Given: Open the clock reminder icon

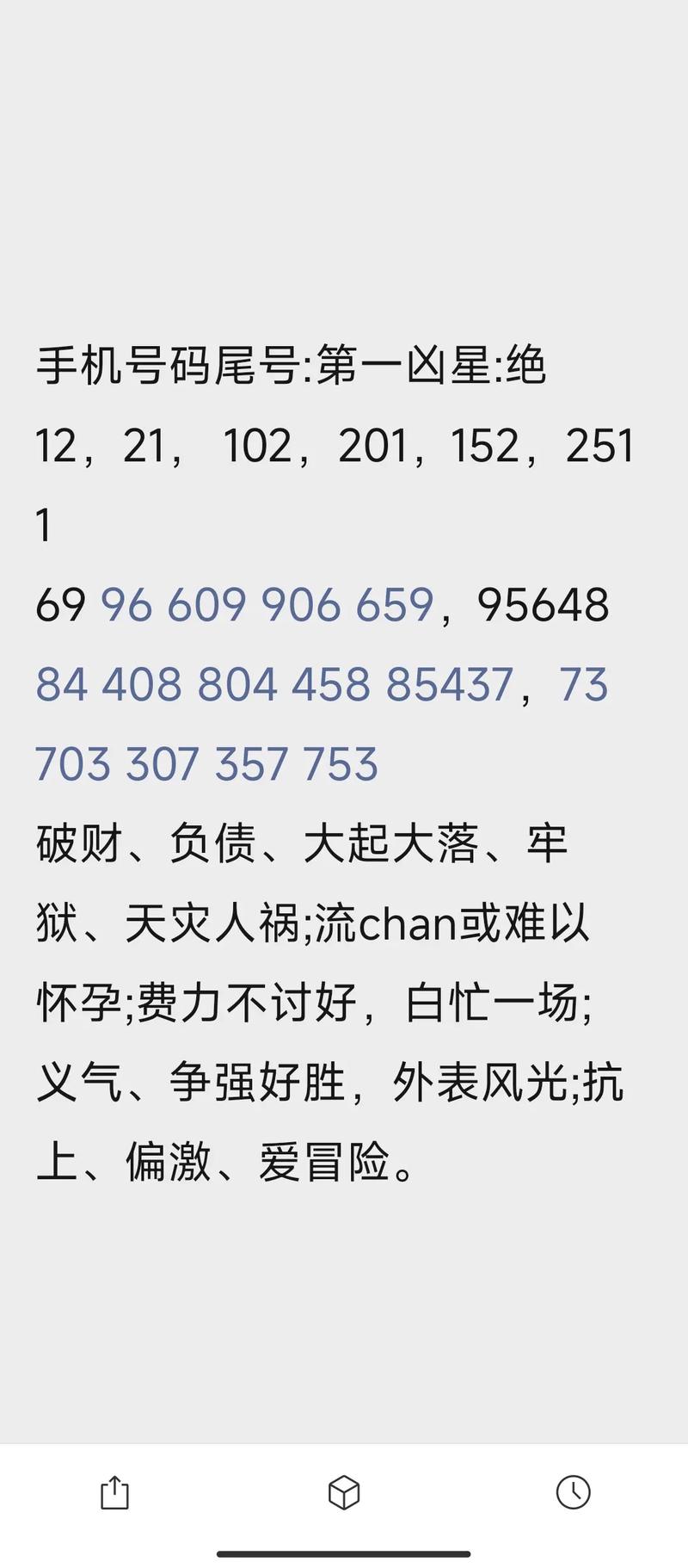Looking at the screenshot, I should pos(573,1492).
